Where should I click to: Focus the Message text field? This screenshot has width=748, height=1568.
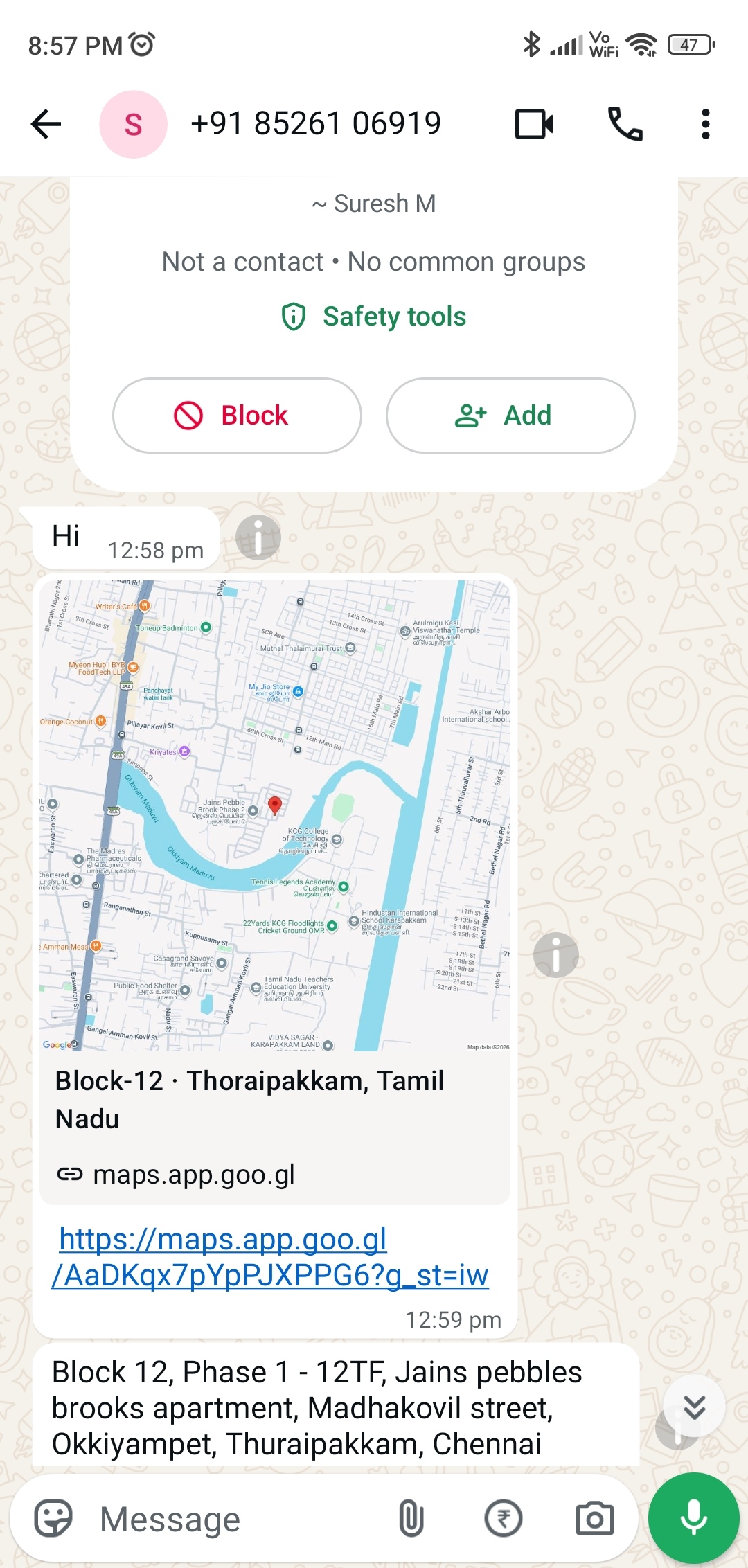click(235, 1519)
